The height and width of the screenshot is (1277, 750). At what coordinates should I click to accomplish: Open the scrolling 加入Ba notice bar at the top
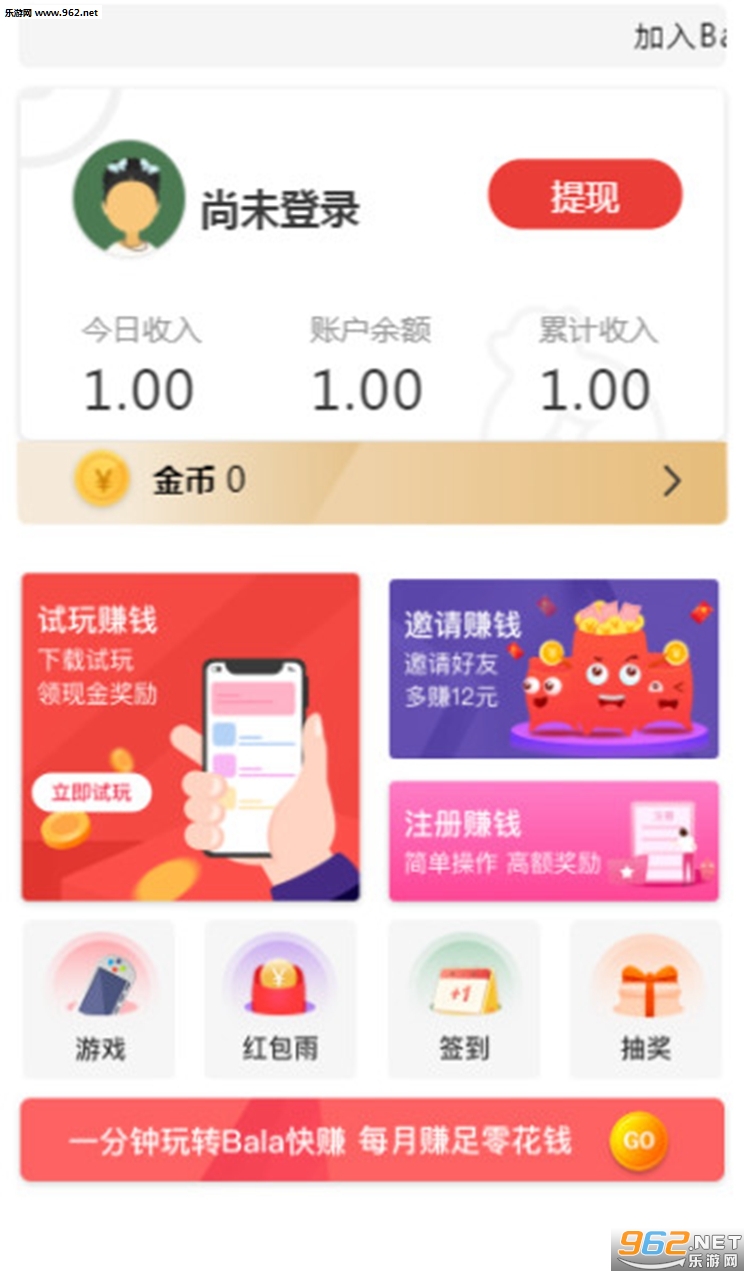(x=372, y=38)
